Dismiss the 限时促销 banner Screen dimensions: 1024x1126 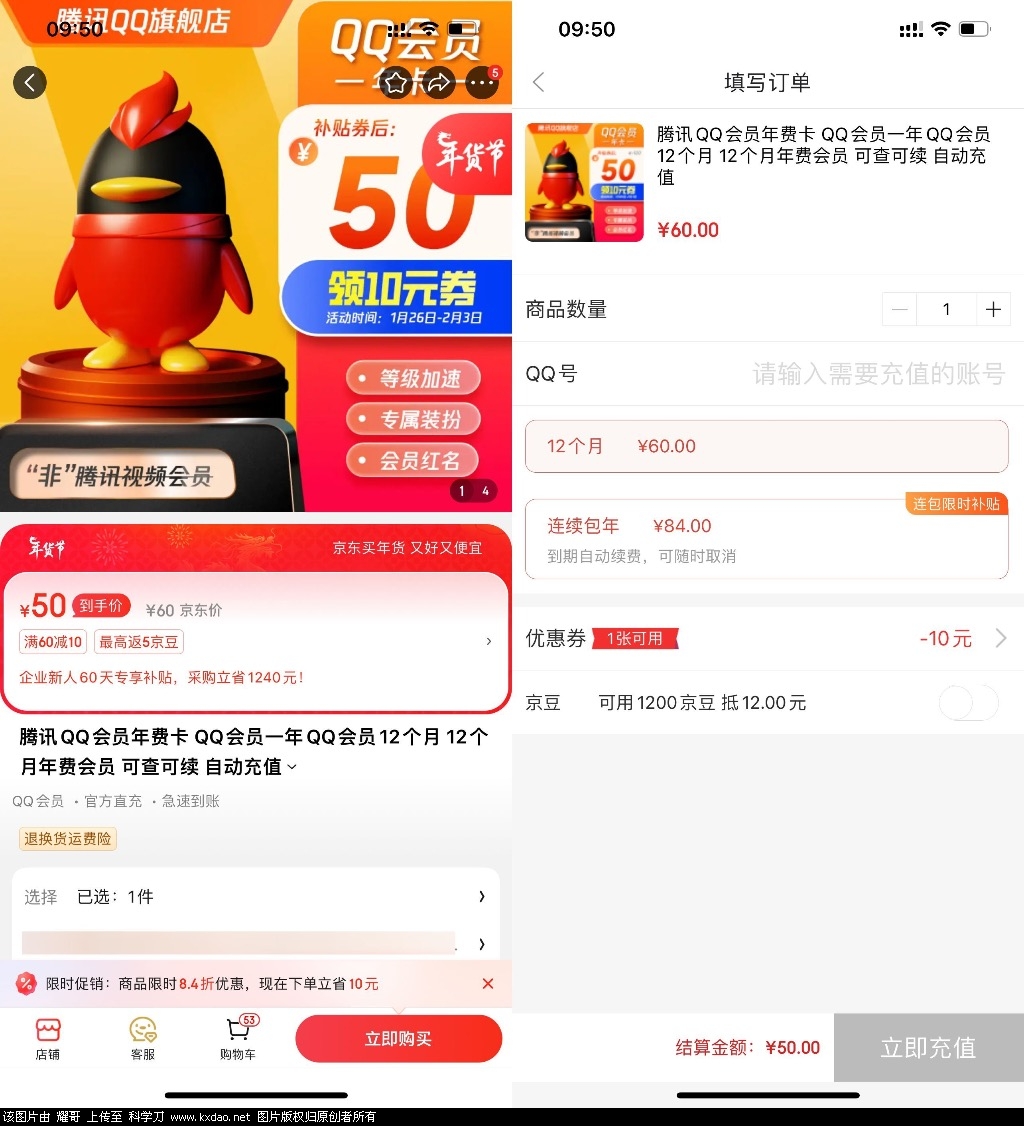coord(488,984)
